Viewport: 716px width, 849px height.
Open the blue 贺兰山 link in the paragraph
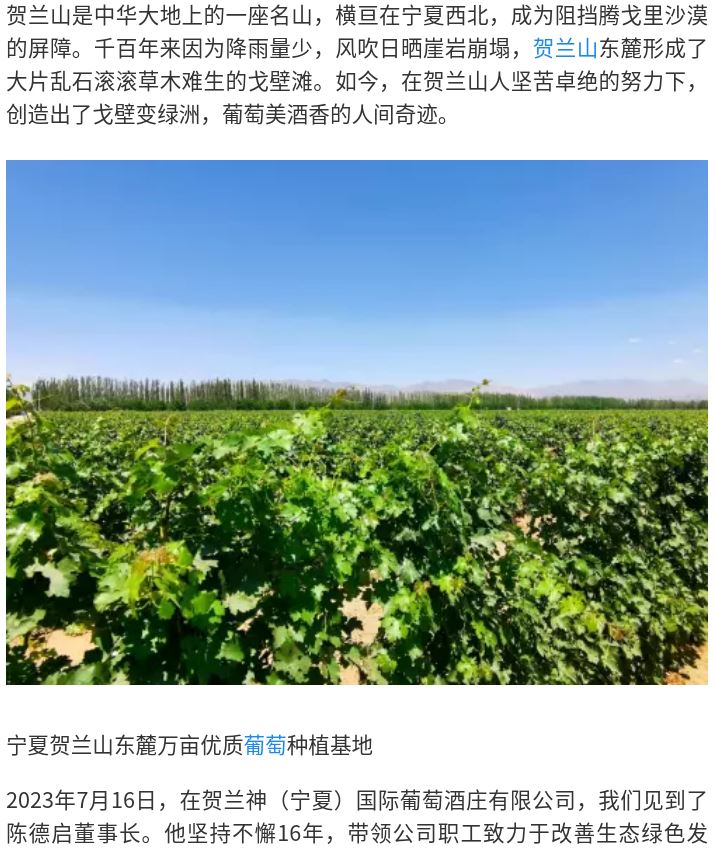[x=565, y=49]
